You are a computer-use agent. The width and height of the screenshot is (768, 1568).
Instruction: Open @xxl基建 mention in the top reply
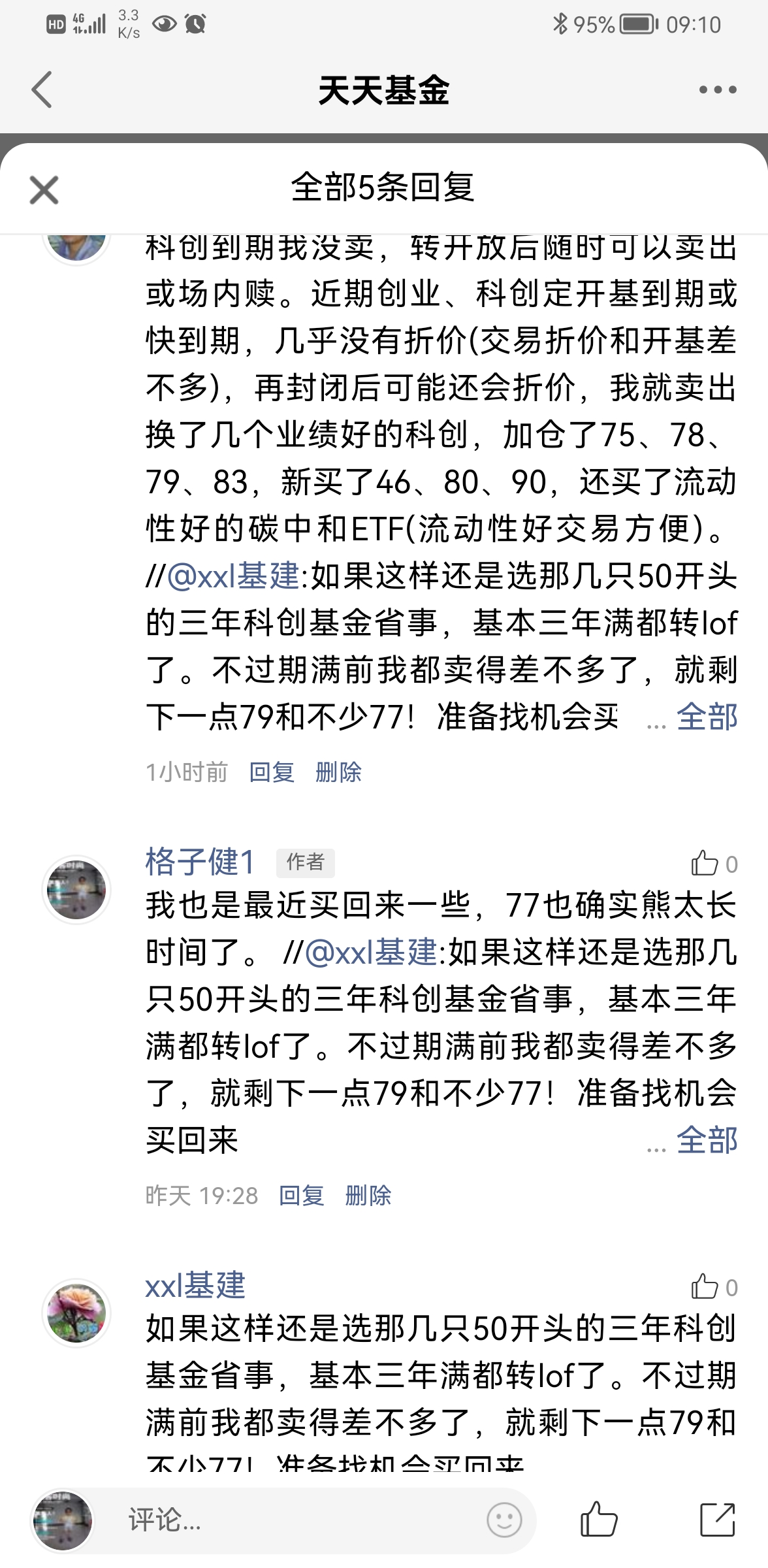pyautogui.click(x=234, y=576)
